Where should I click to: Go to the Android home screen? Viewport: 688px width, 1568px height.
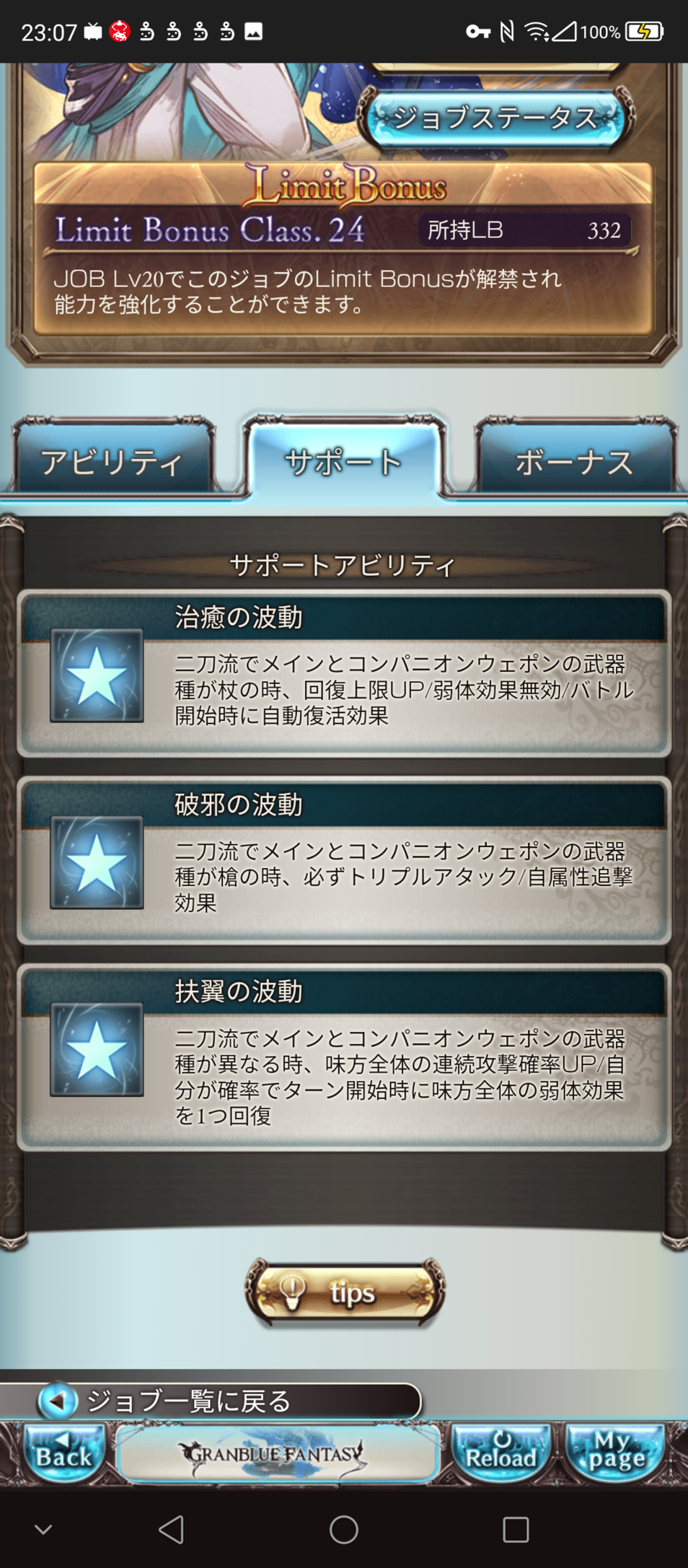coord(344,1529)
